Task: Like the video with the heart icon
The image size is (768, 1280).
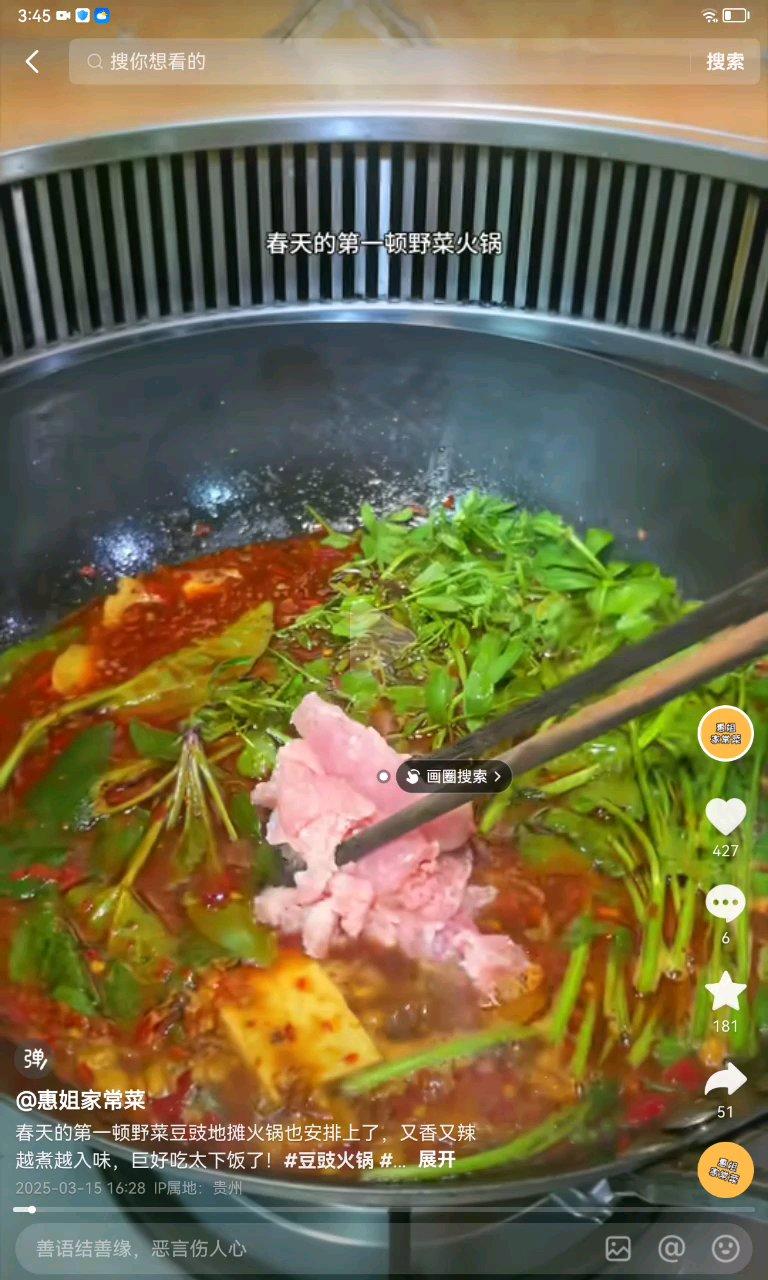Action: (724, 816)
